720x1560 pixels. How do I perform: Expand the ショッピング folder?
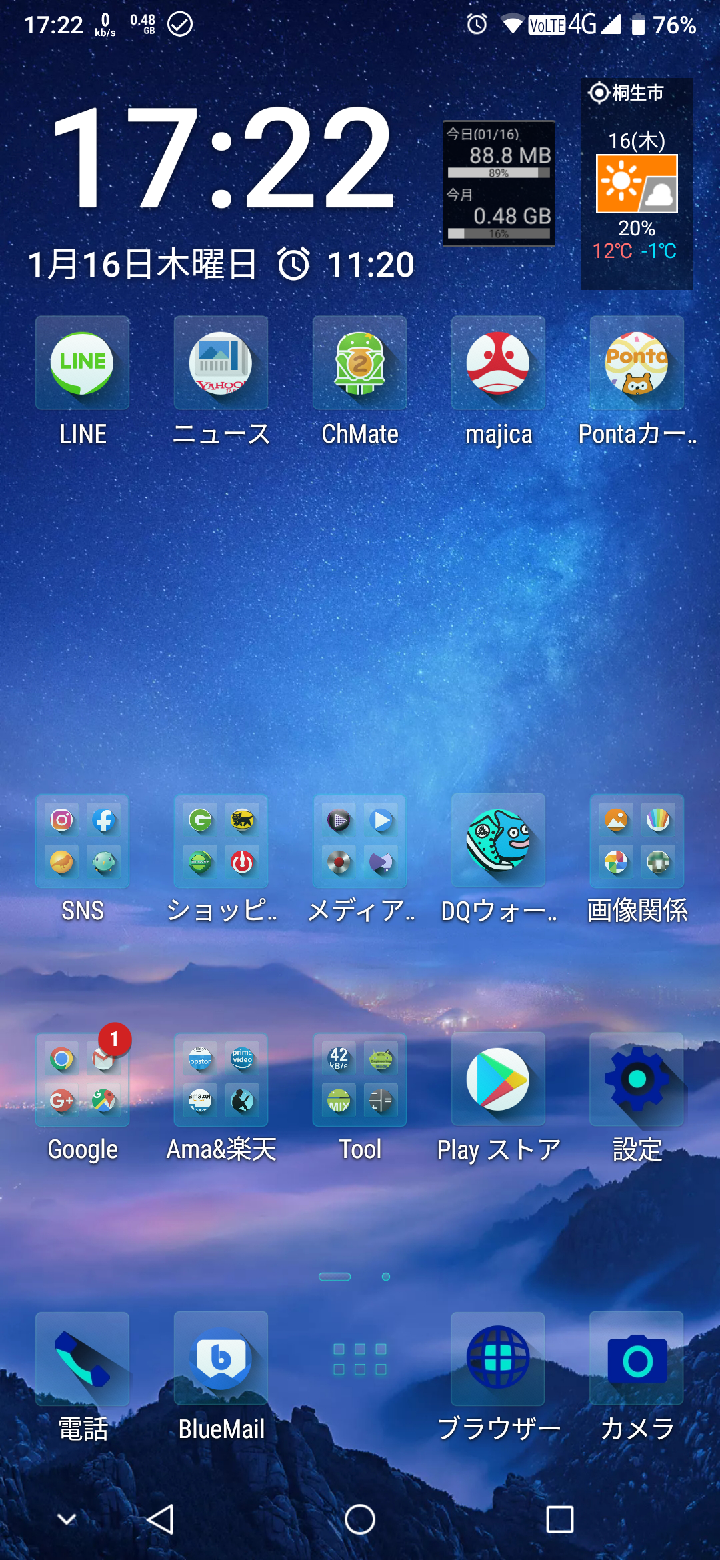click(x=221, y=841)
